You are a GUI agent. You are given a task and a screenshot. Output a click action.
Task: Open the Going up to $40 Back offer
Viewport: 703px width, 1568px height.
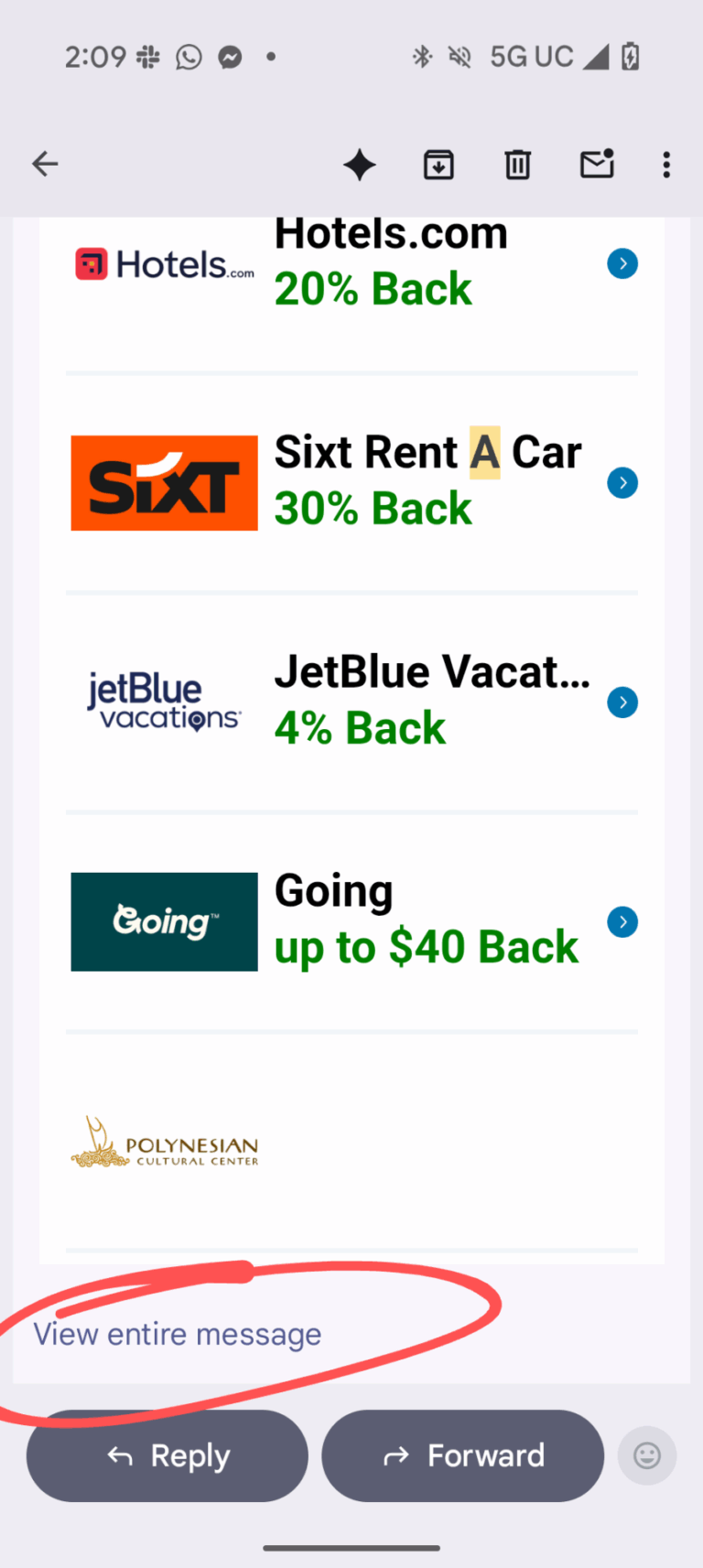point(622,921)
